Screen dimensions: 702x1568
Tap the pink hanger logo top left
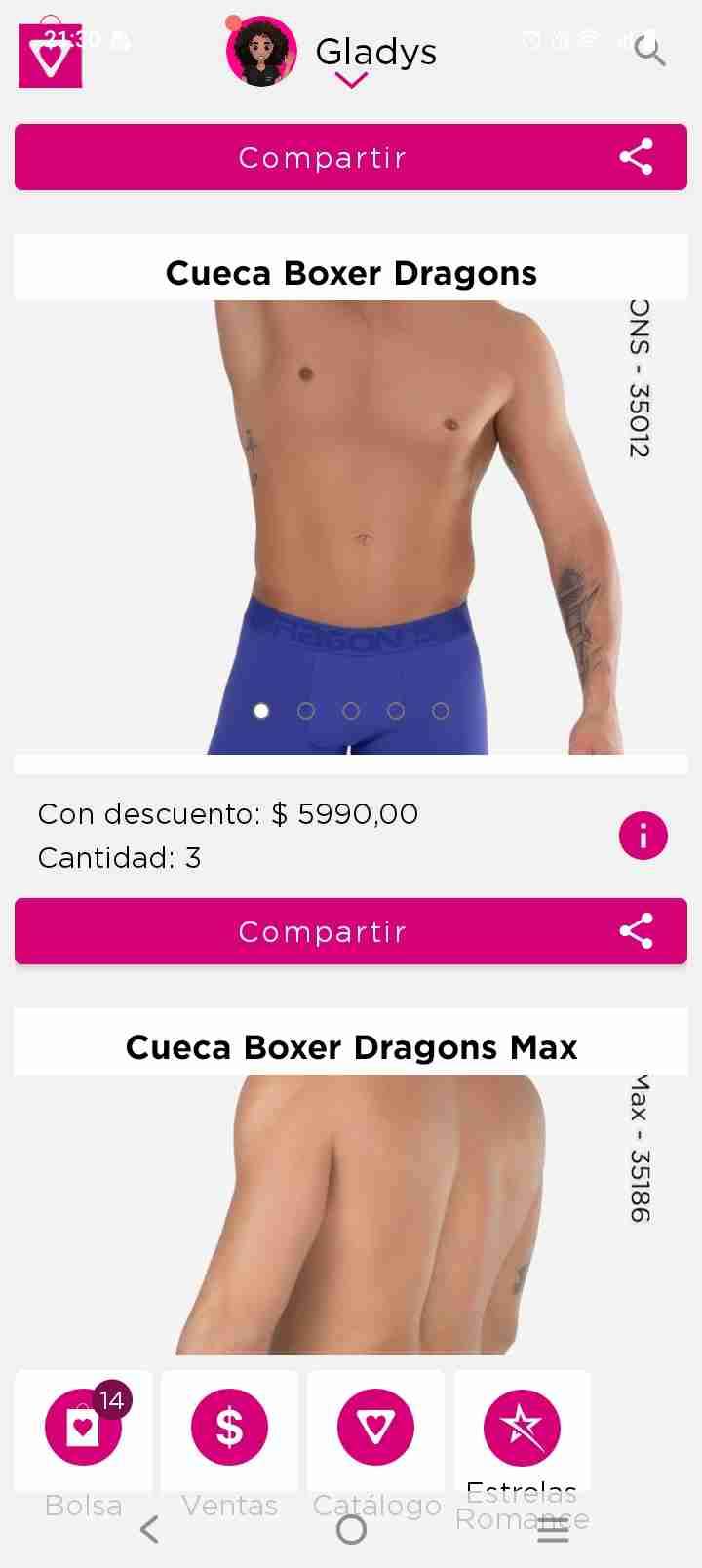[50, 56]
